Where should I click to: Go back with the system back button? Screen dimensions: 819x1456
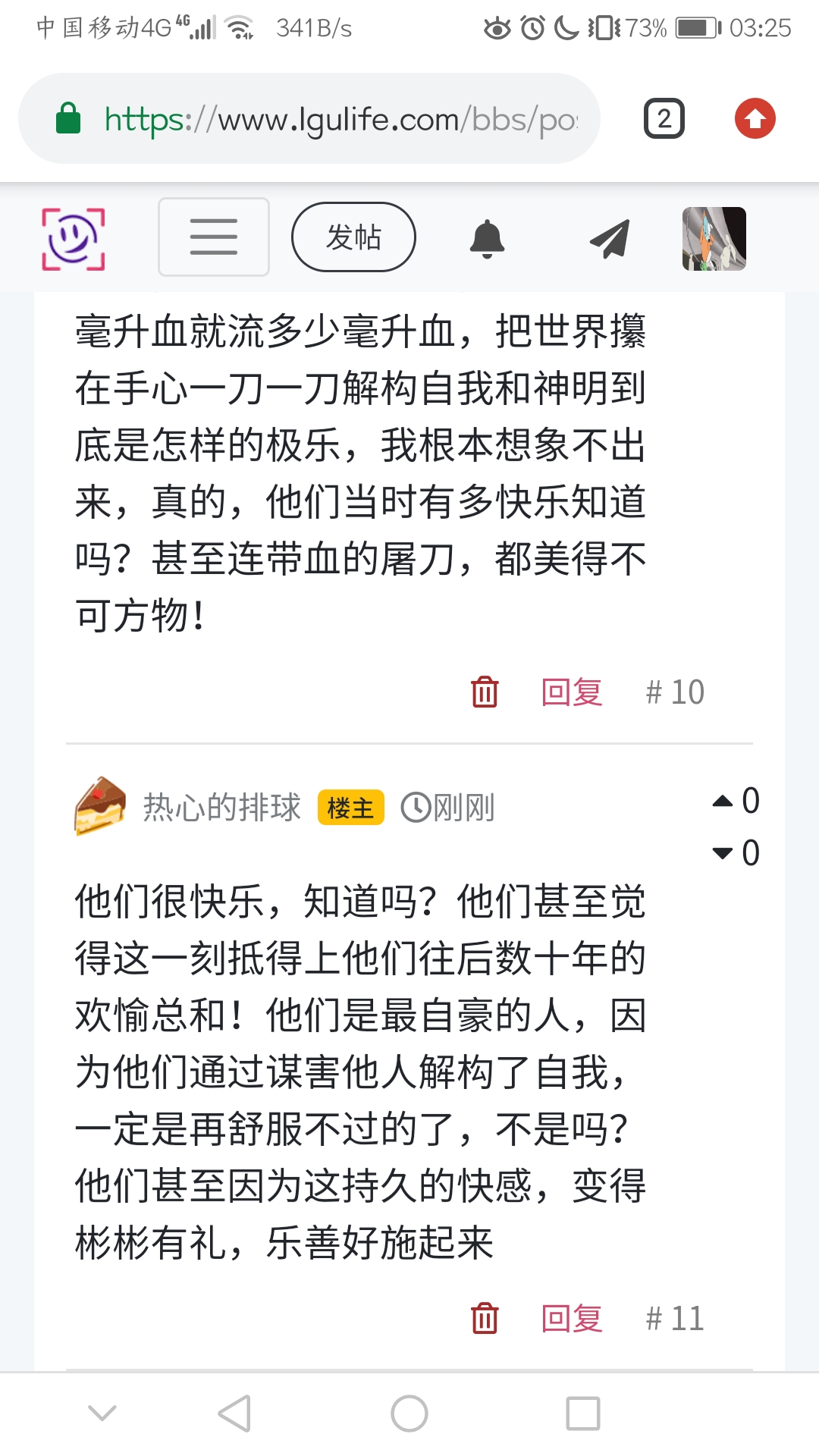click(234, 1414)
